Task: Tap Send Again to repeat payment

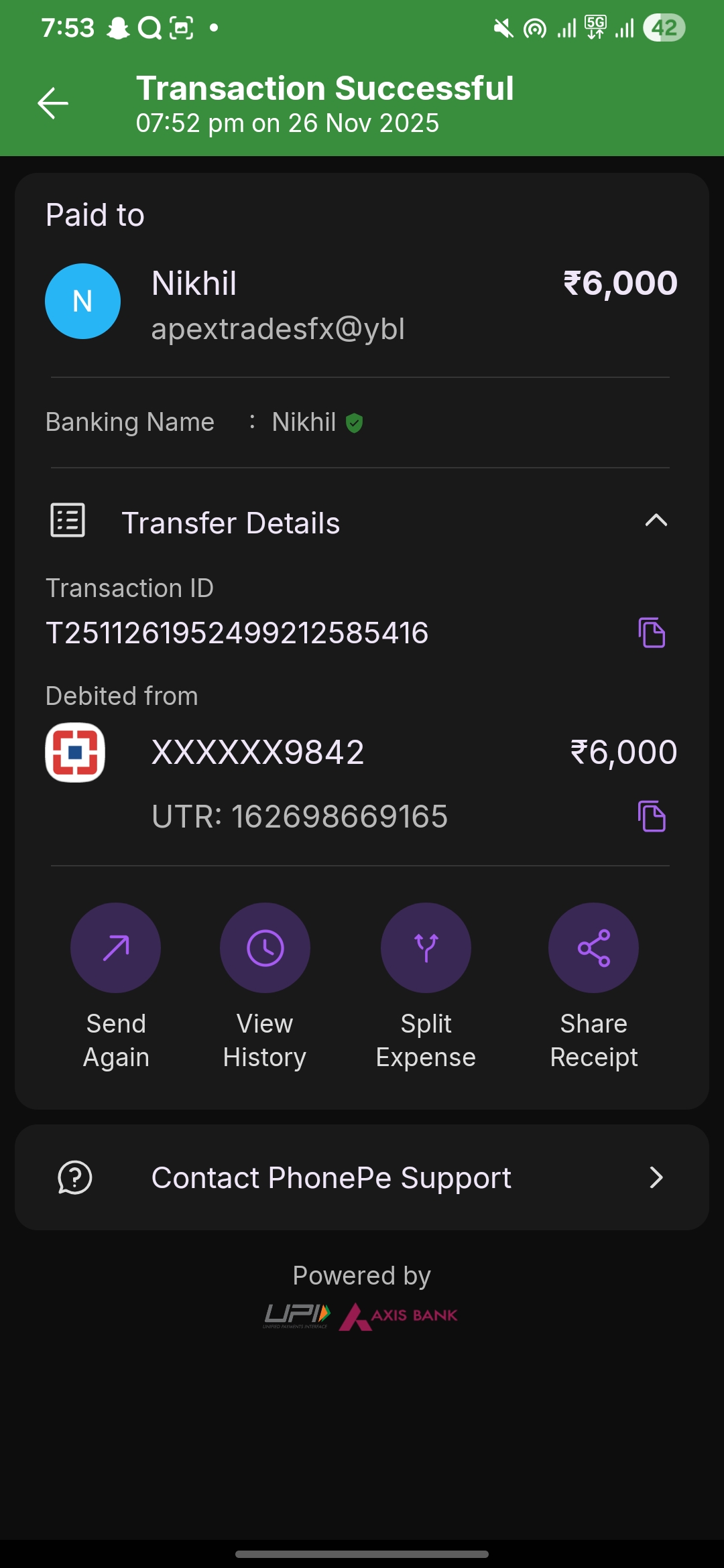Action: coord(116,948)
